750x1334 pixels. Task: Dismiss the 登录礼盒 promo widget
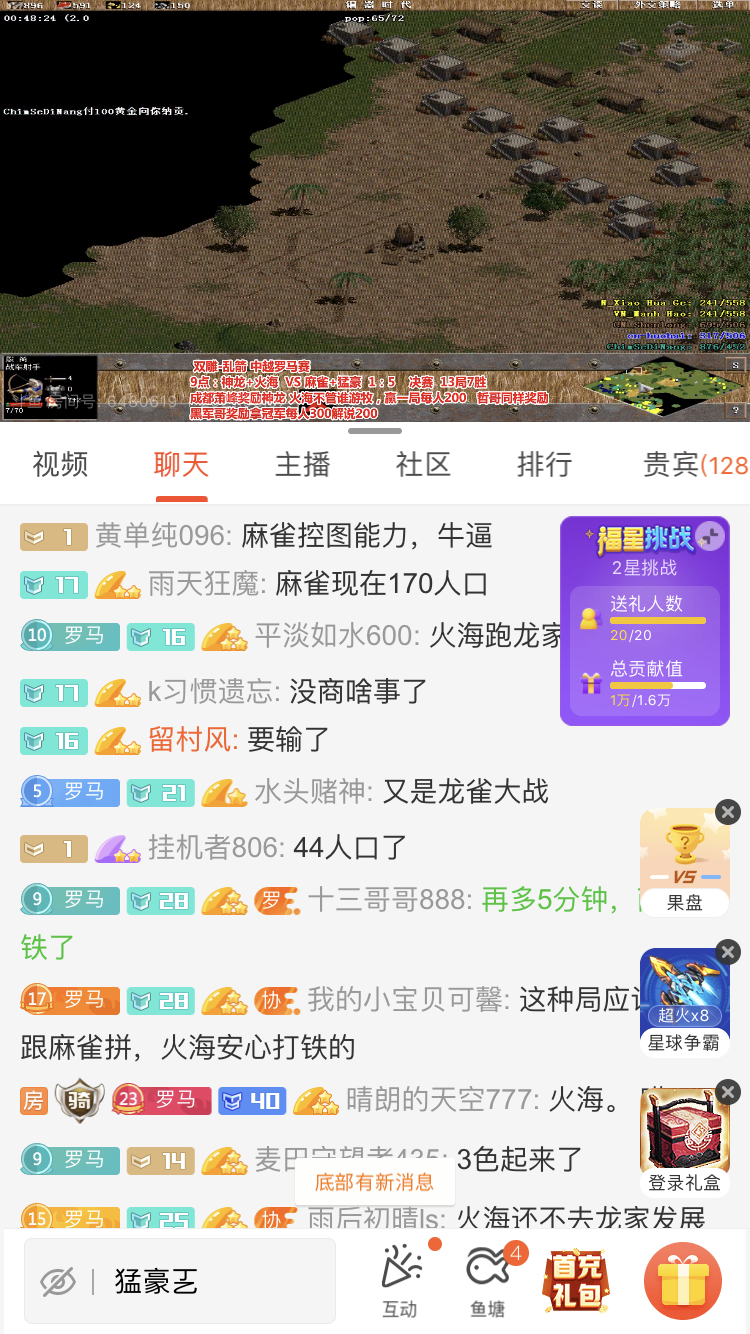[x=727, y=1092]
